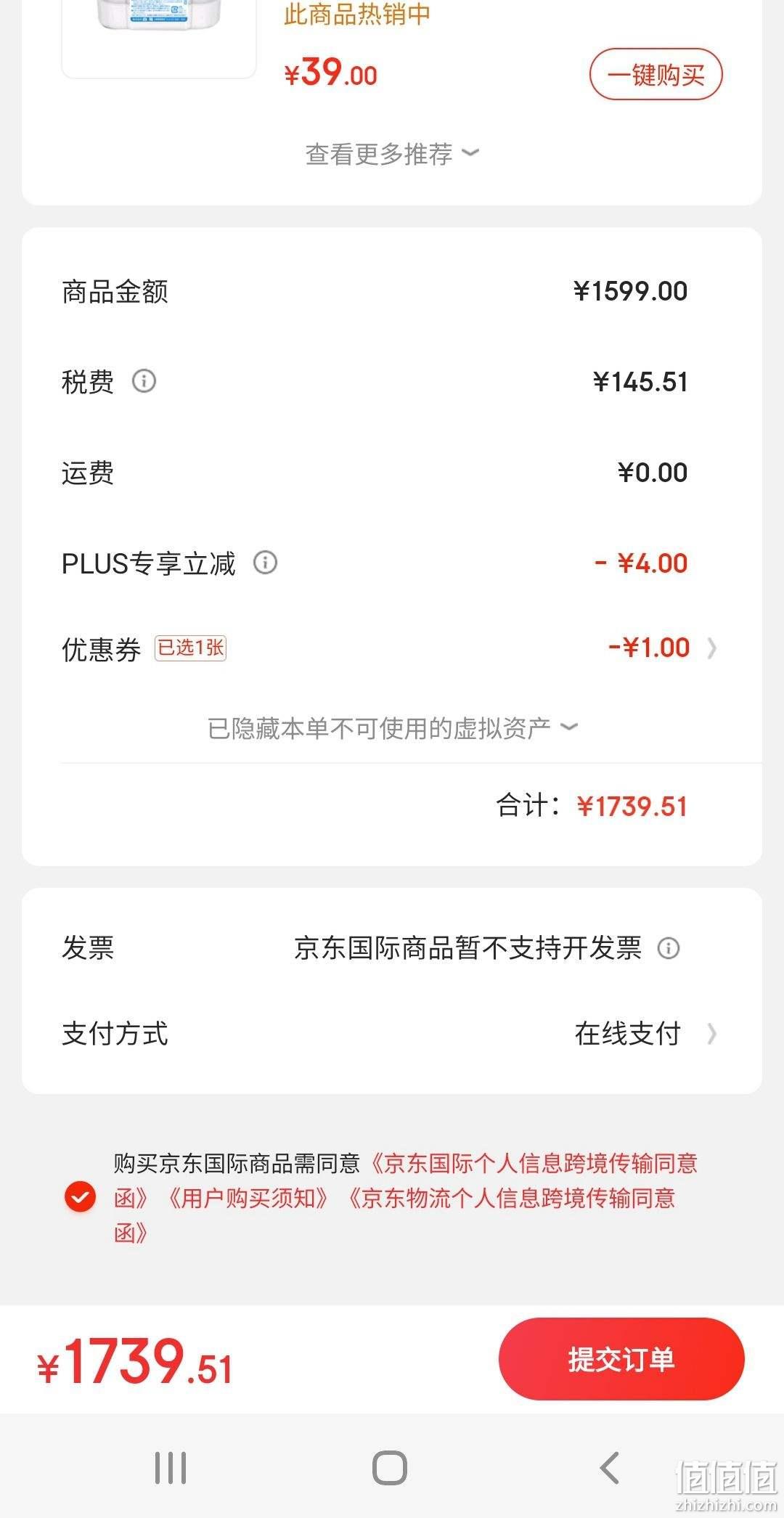Open 《京东国际个人信息跨境传输同意函》 link
Screen dimensions: 784x1518
pos(407,1180)
